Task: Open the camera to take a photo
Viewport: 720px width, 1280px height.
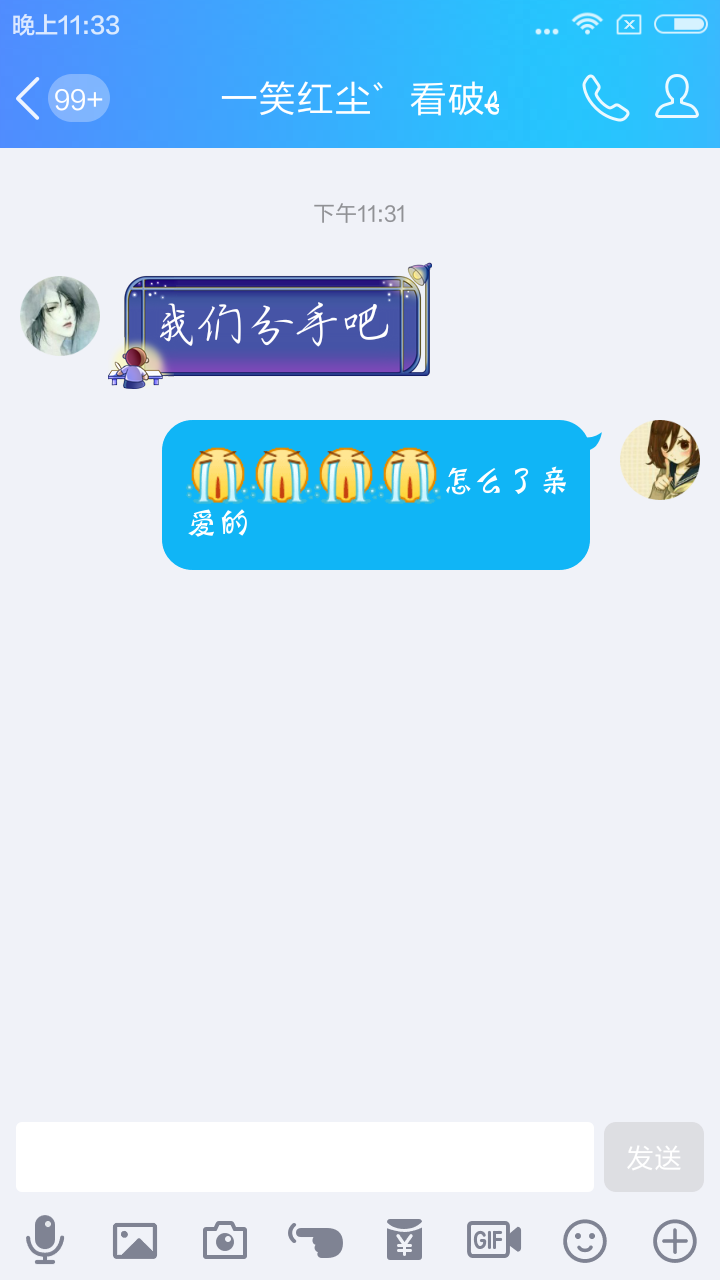Action: click(225, 1241)
